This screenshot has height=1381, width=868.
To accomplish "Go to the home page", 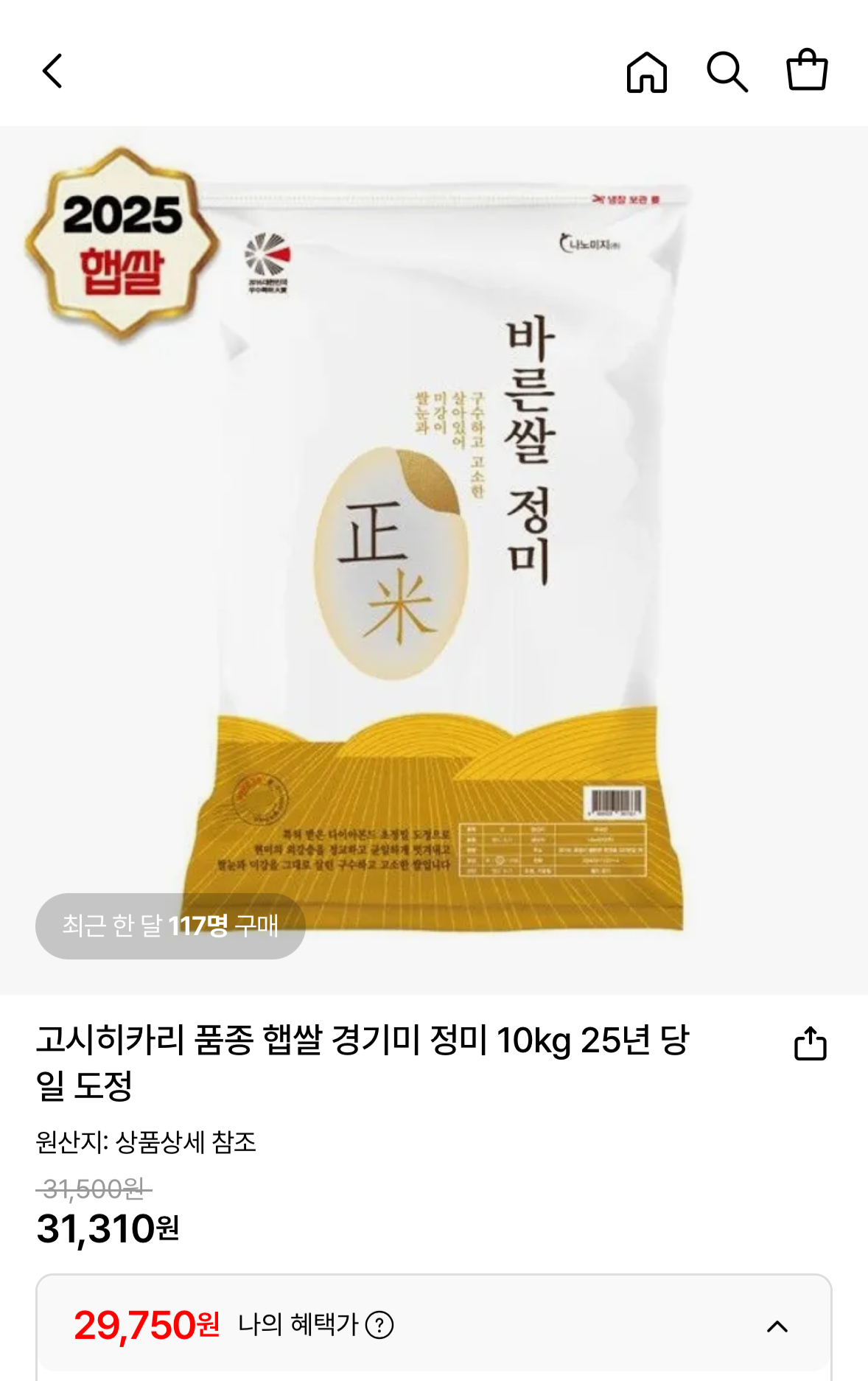I will pos(646,72).
